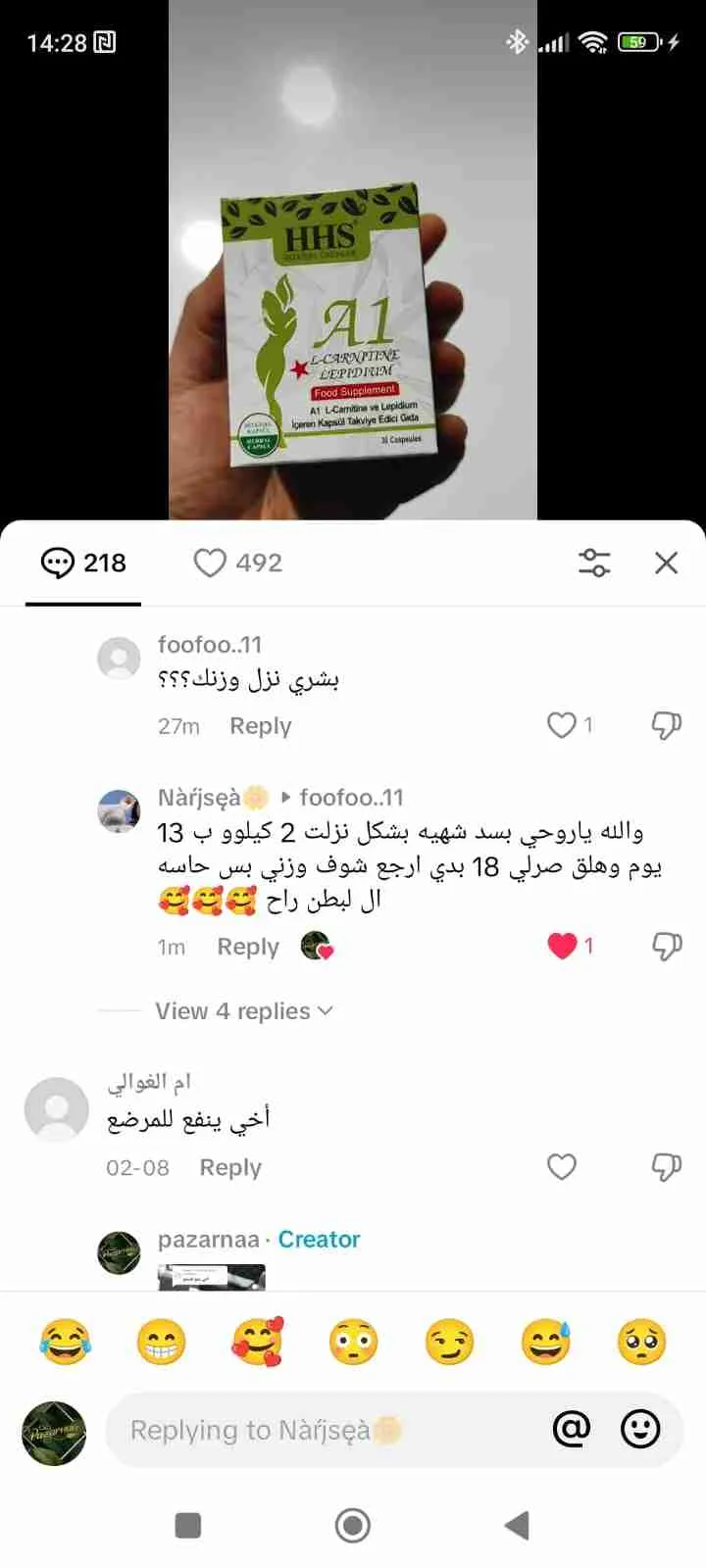Go back using system navigation triangle
The height and width of the screenshot is (1568, 706).
point(517,1525)
